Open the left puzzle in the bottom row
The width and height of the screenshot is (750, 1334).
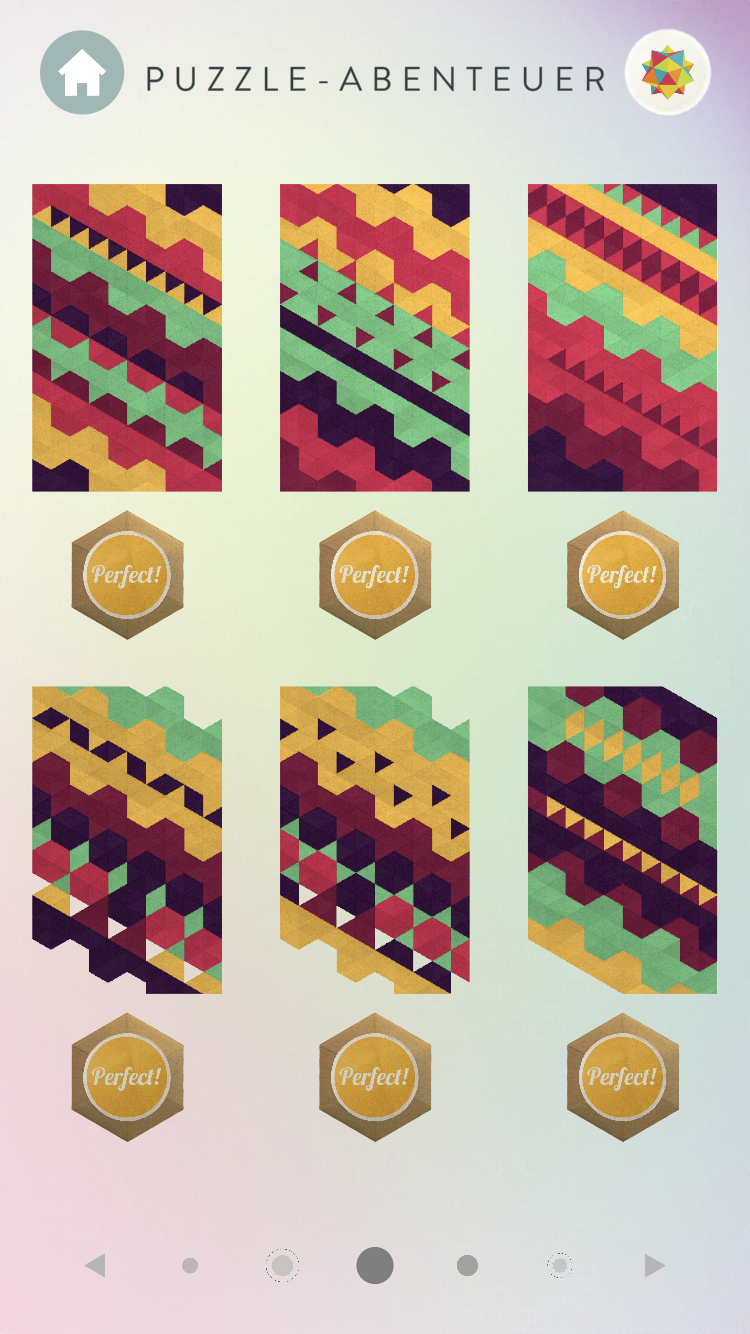click(127, 839)
